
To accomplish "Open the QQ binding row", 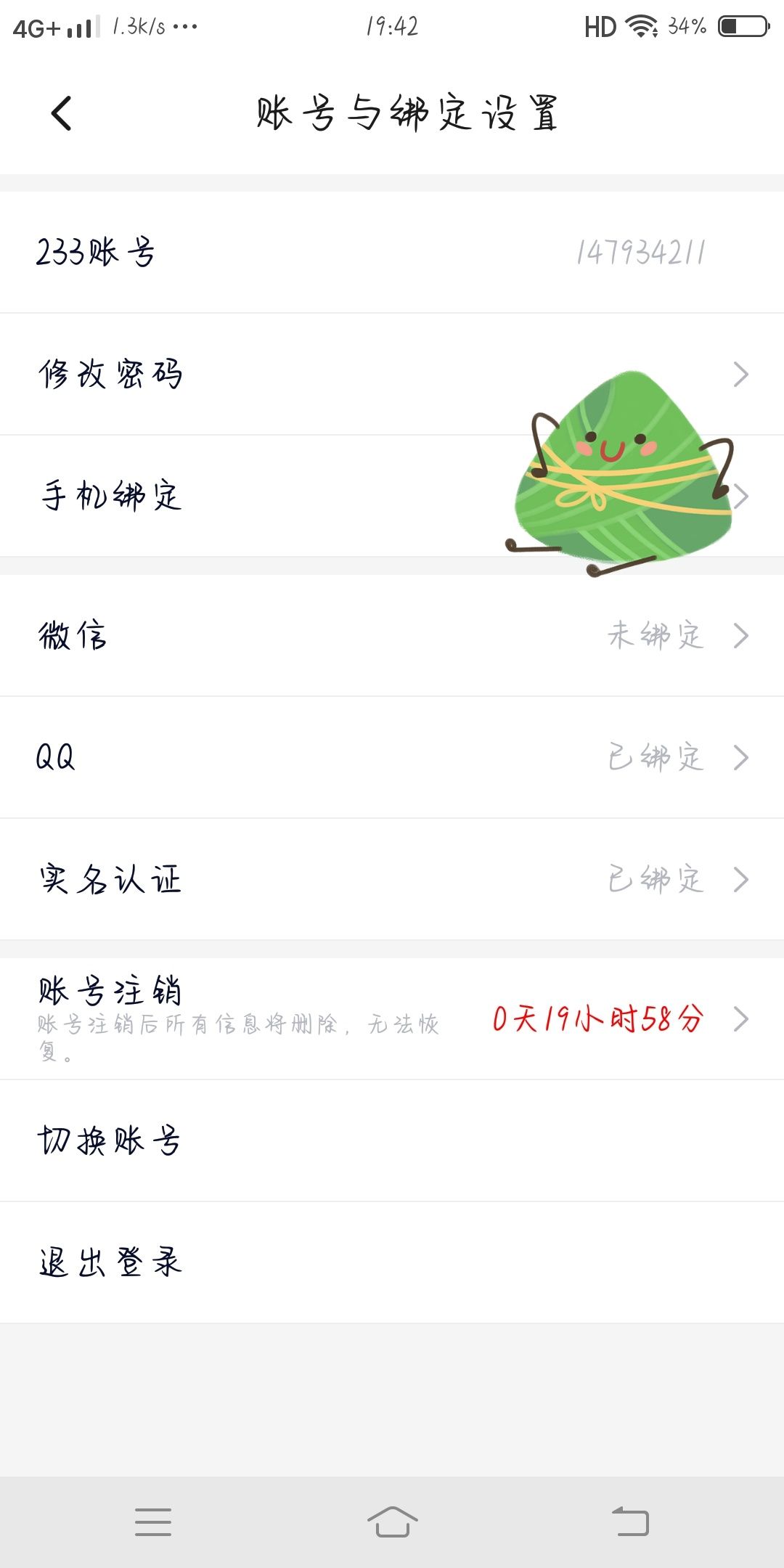I will [x=392, y=758].
